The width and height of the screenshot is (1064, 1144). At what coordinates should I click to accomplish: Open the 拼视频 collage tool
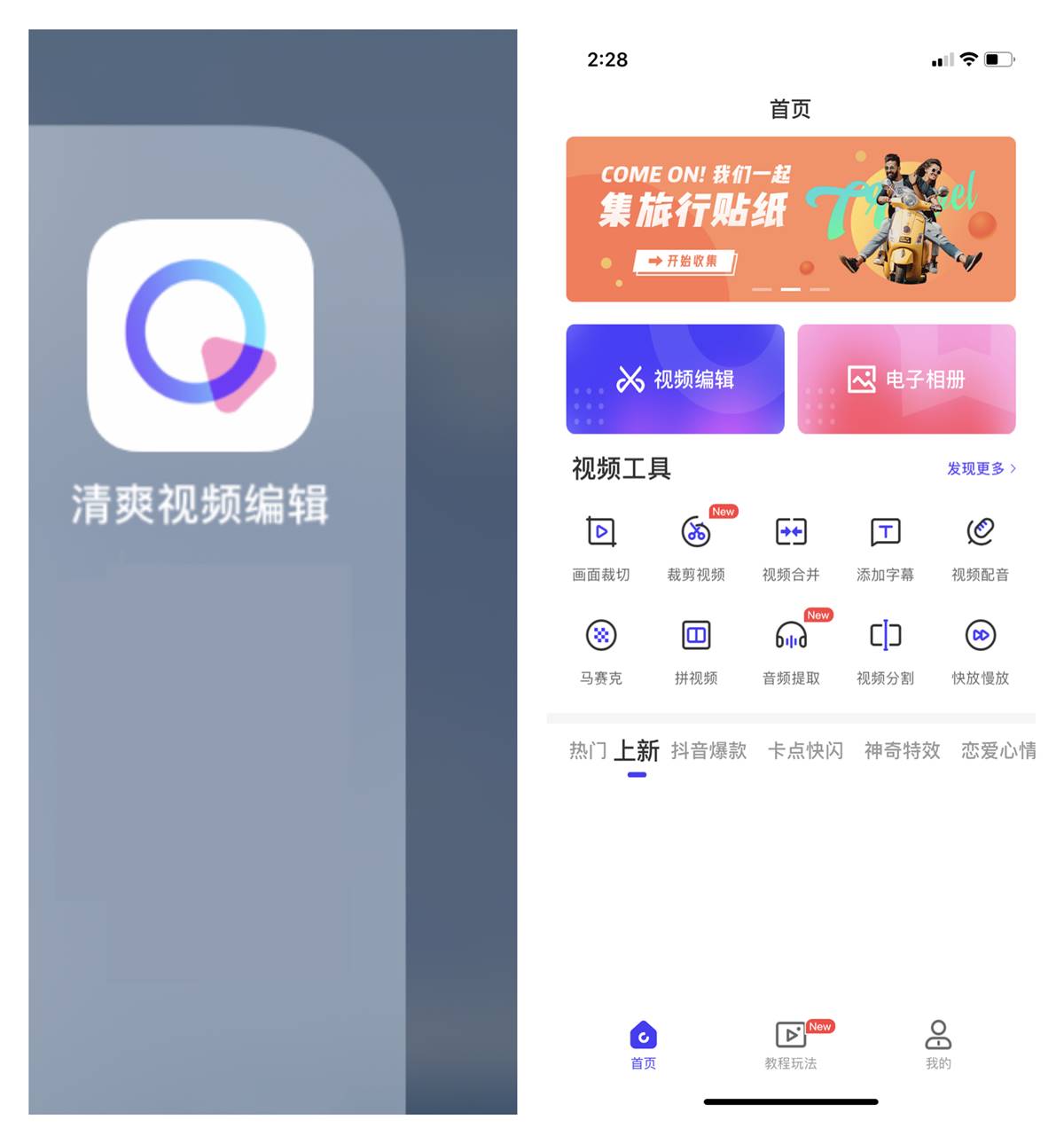tap(696, 651)
